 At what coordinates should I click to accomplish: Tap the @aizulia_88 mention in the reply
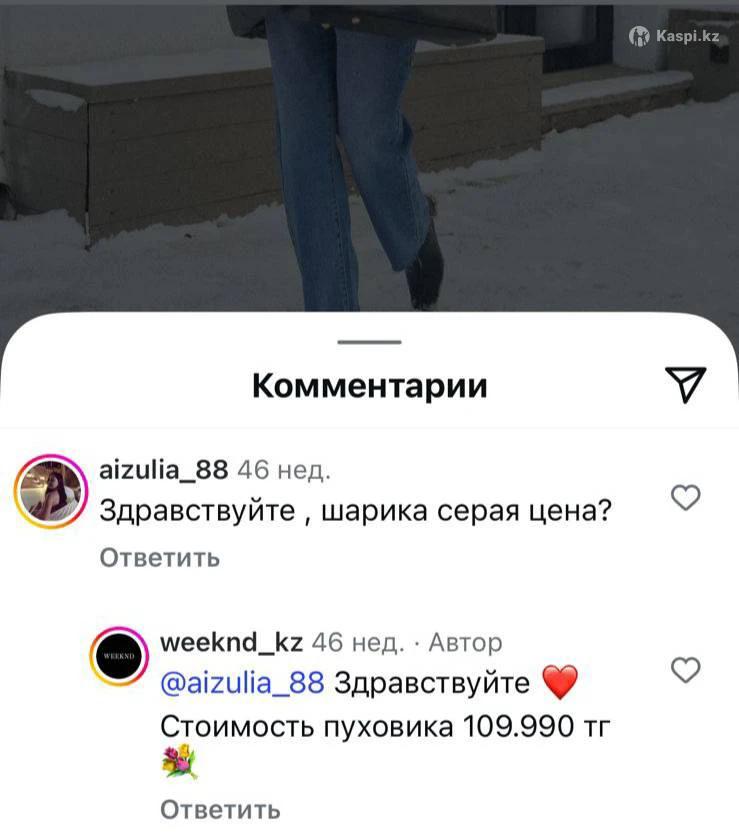pyautogui.click(x=242, y=683)
